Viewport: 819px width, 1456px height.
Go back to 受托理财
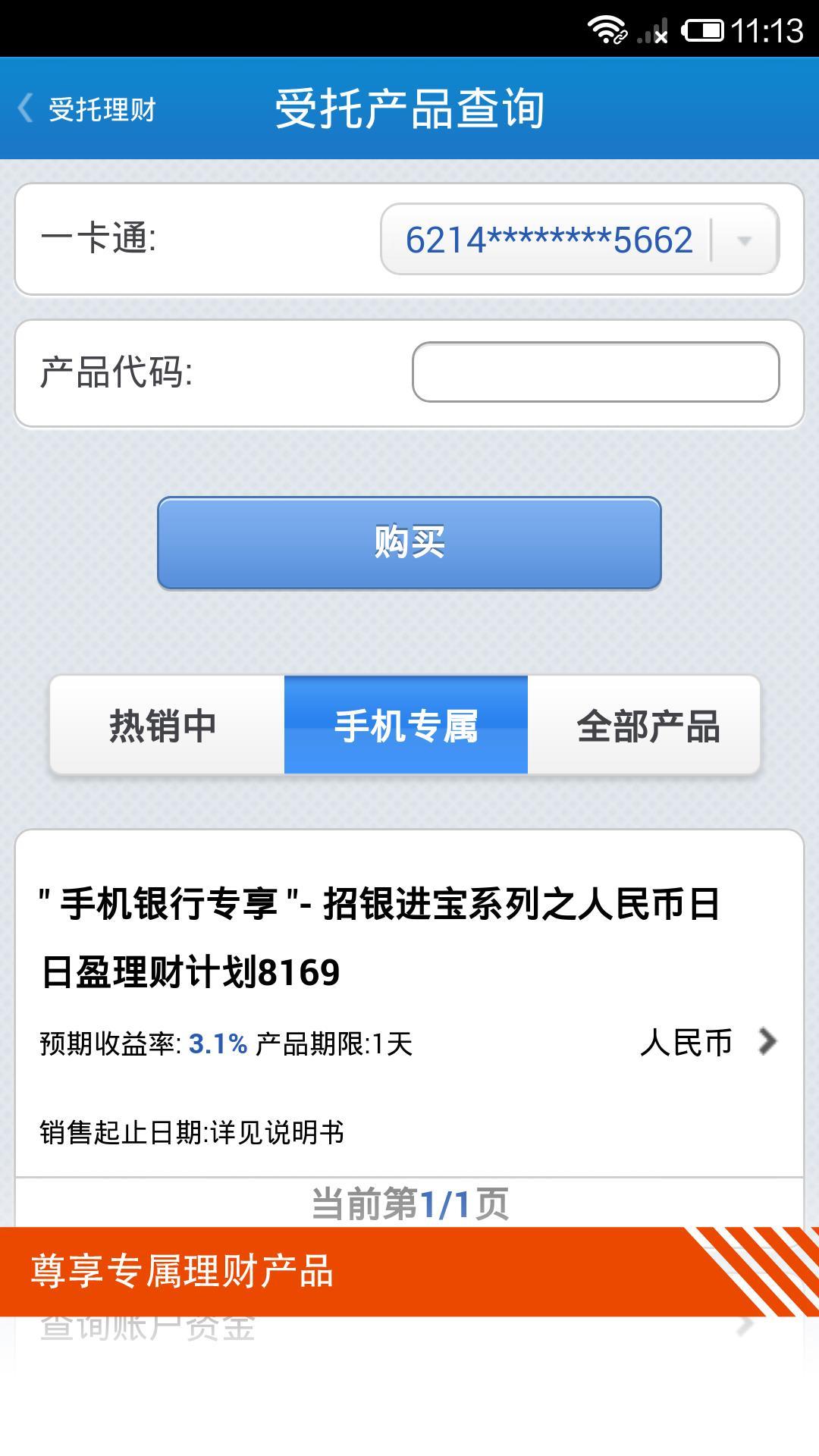pos(87,108)
